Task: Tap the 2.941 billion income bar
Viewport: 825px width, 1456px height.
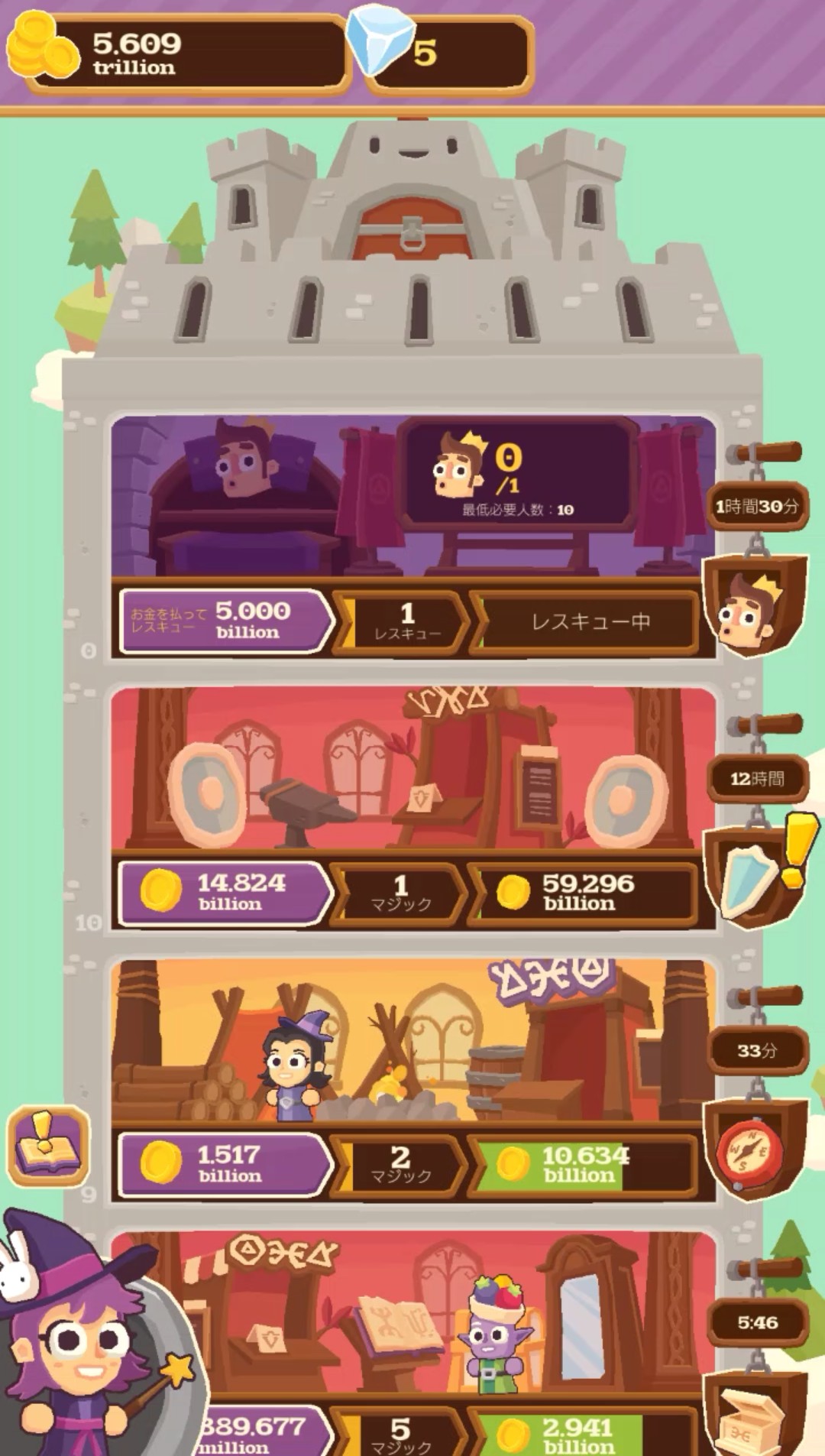Action: (584, 1433)
